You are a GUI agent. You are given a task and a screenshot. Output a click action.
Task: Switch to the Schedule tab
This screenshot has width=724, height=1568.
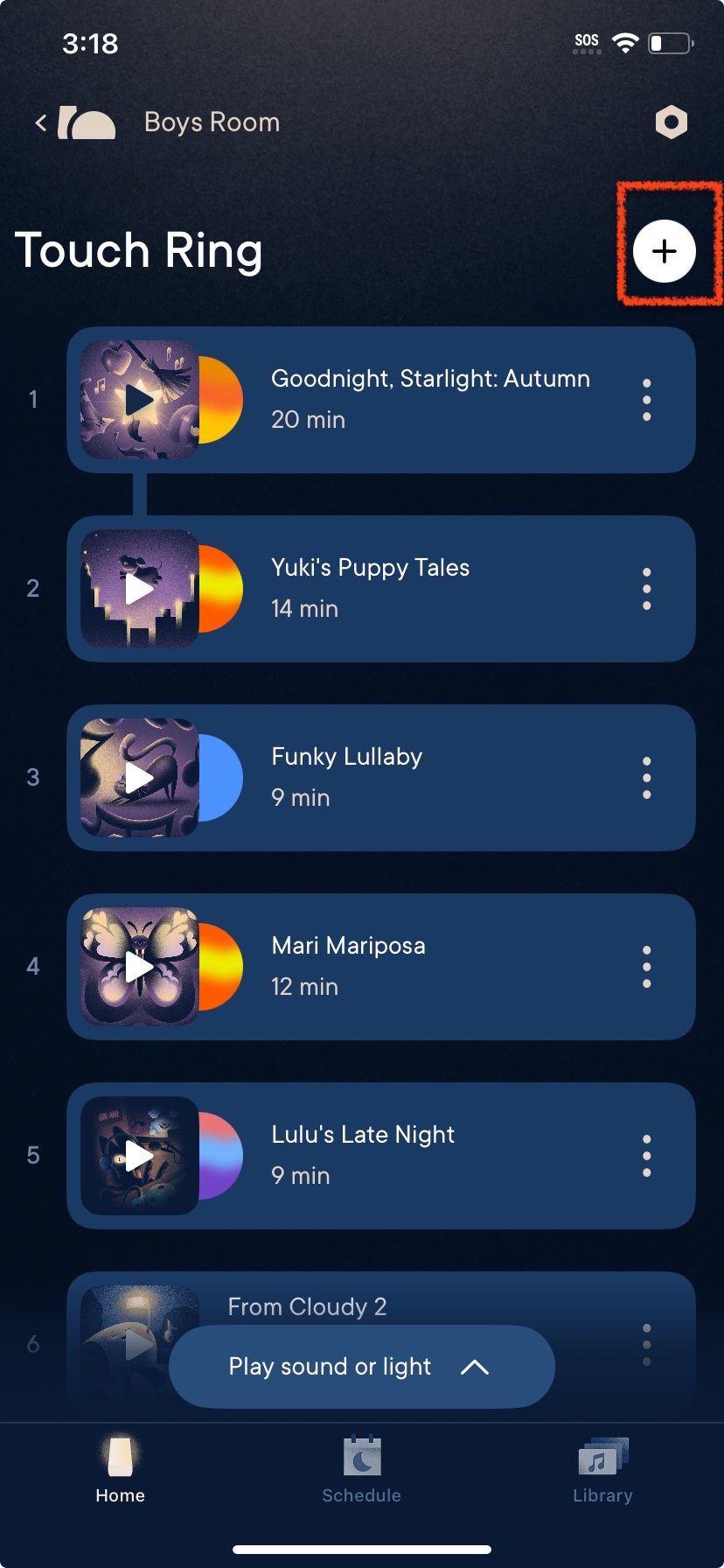tap(361, 1470)
